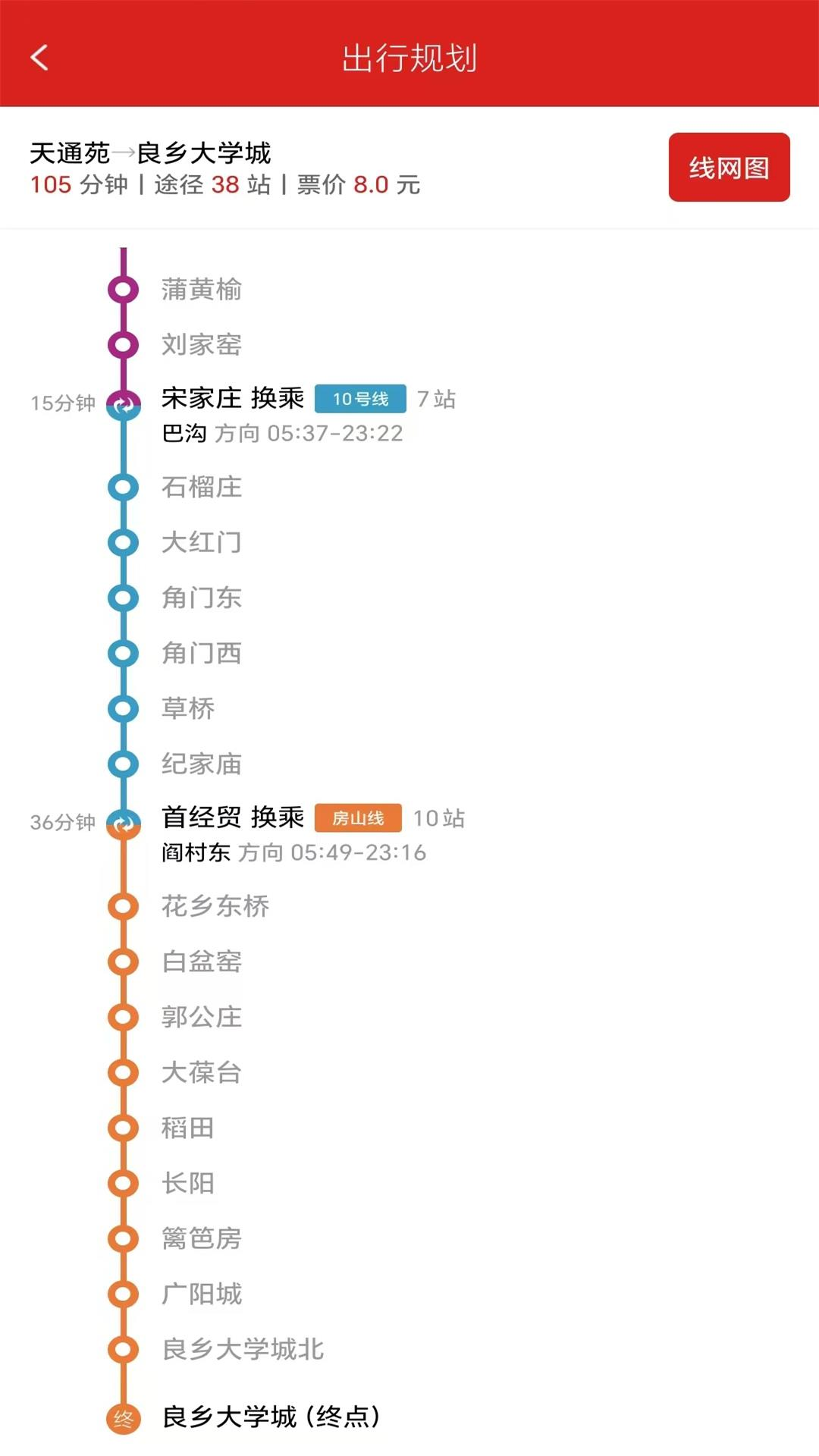The image size is (819, 1456).
Task: Tap the purple transfer icon at 宋家庄
Action: coord(123,403)
